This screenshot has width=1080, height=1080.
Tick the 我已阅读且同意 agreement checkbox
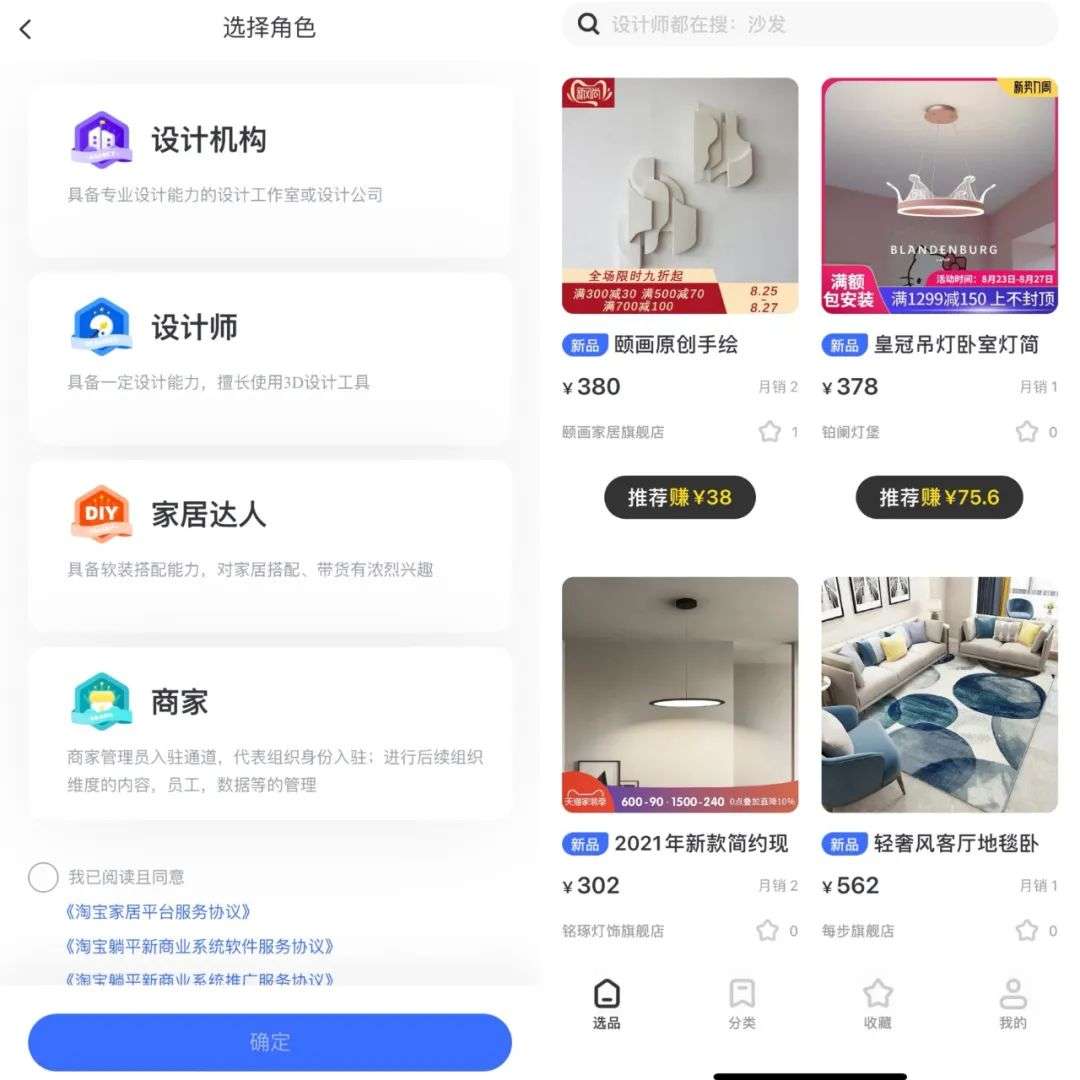click(x=43, y=877)
